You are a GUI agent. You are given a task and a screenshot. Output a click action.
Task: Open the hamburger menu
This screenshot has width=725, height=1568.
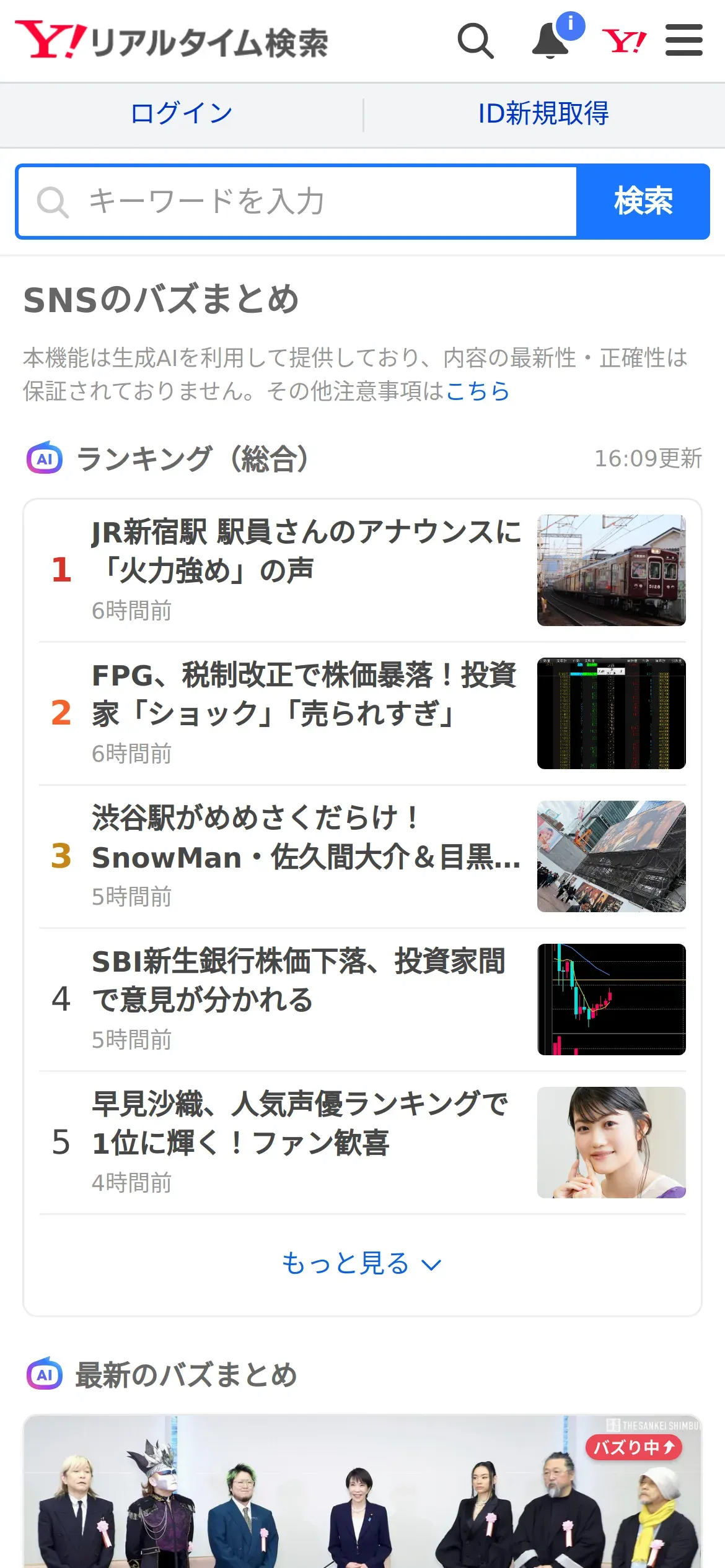(683, 40)
